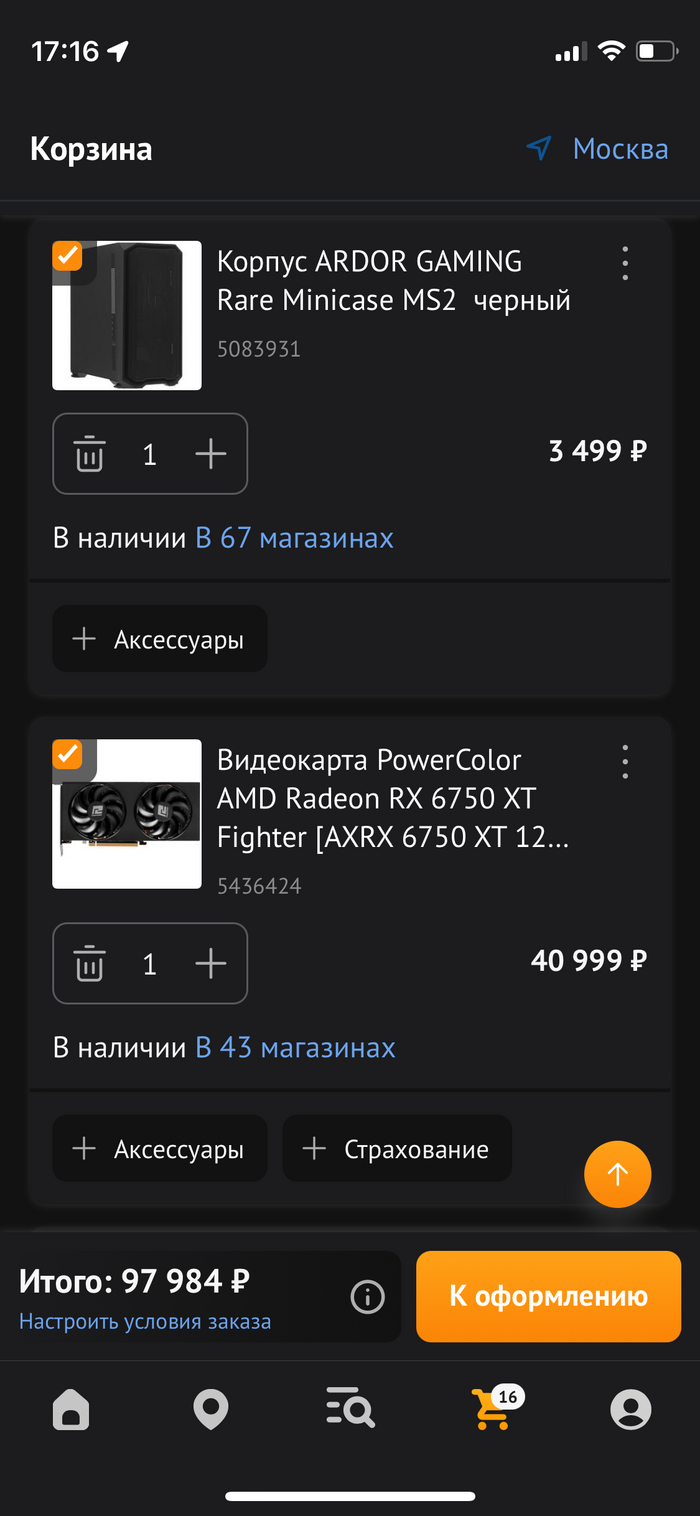
Task: Add Аксессуары for the video card
Action: 160,1149
